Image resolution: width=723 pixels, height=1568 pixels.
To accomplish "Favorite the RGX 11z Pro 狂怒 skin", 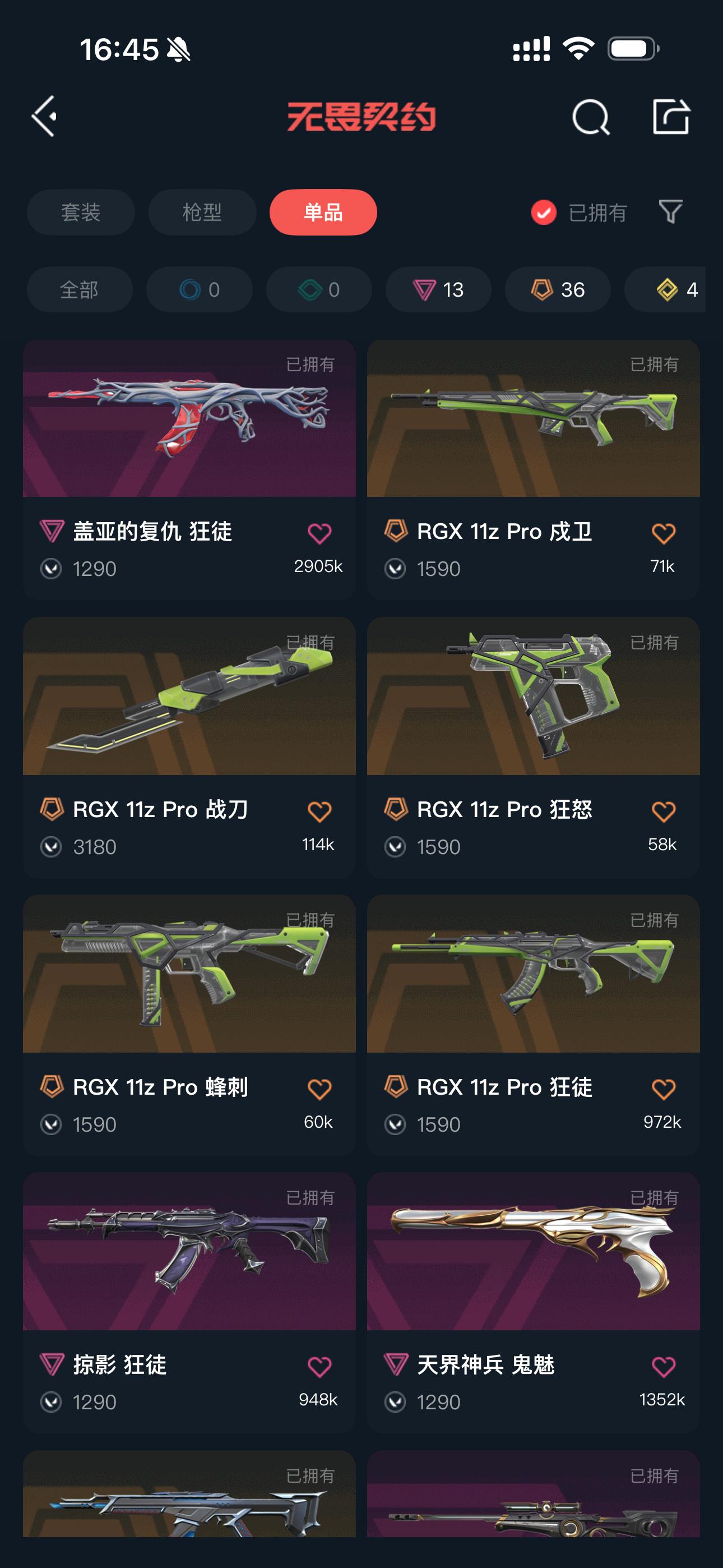I will pos(662,811).
